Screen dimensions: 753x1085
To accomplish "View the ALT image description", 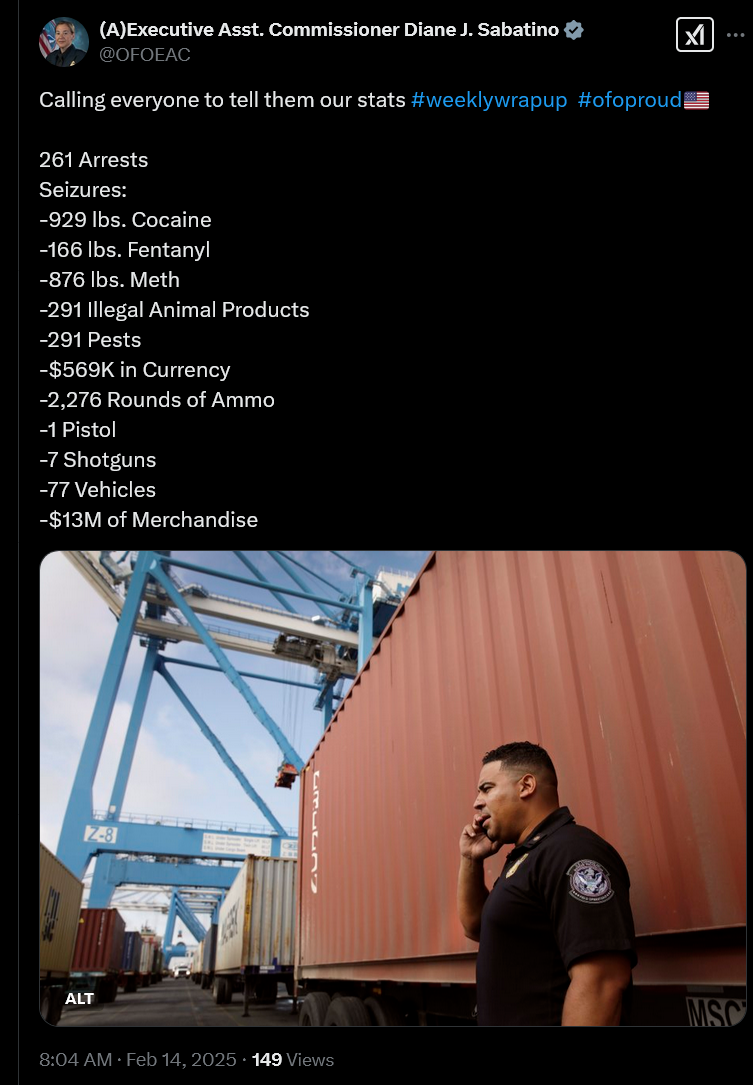I will 80,998.
